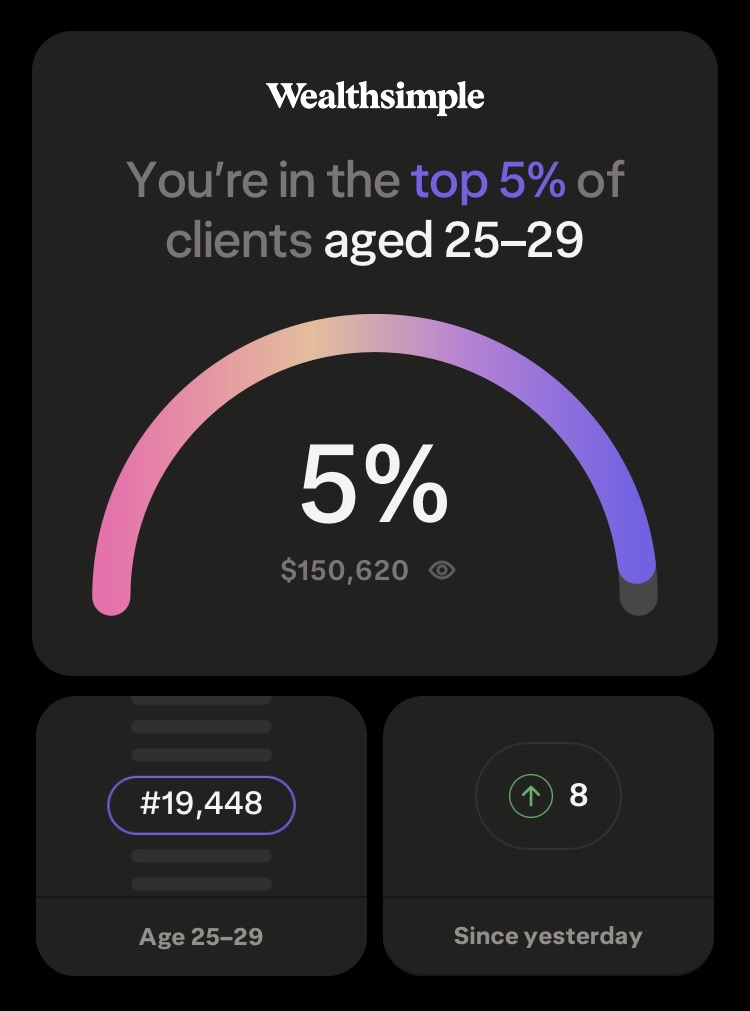This screenshot has width=750, height=1011.
Task: Hide the $150,620 amount with eye icon
Action: [x=442, y=570]
